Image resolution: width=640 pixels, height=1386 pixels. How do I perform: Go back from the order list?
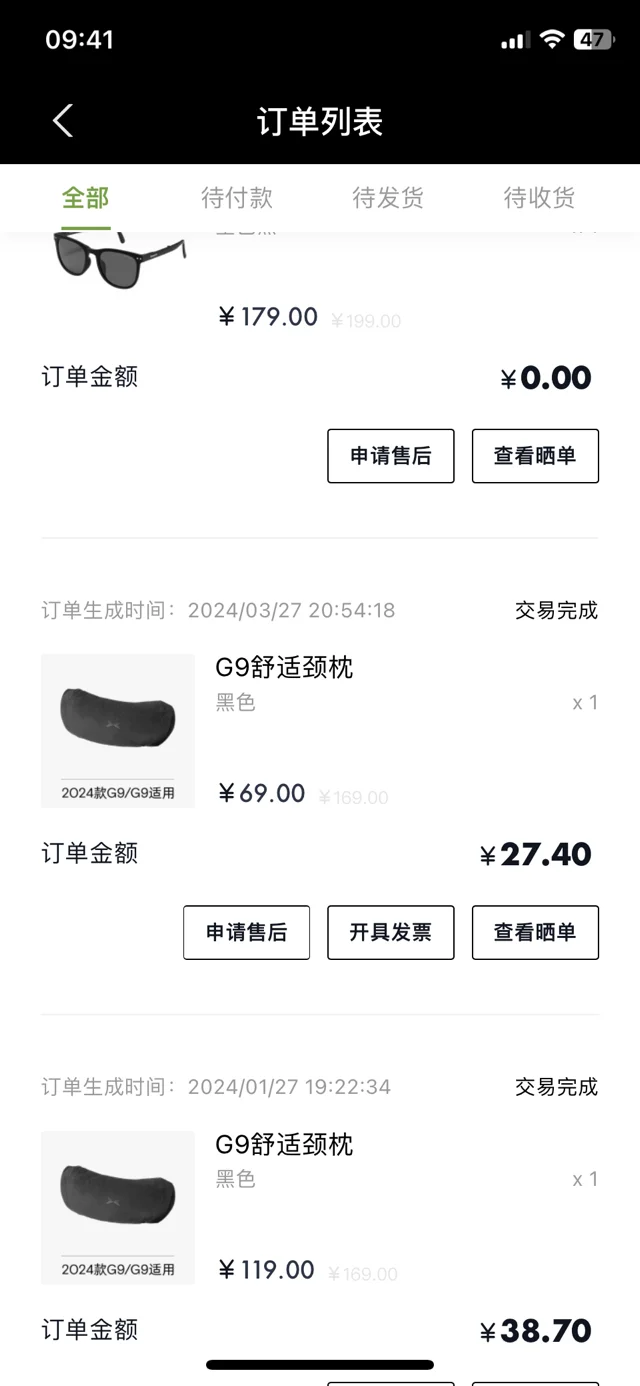tap(63, 121)
